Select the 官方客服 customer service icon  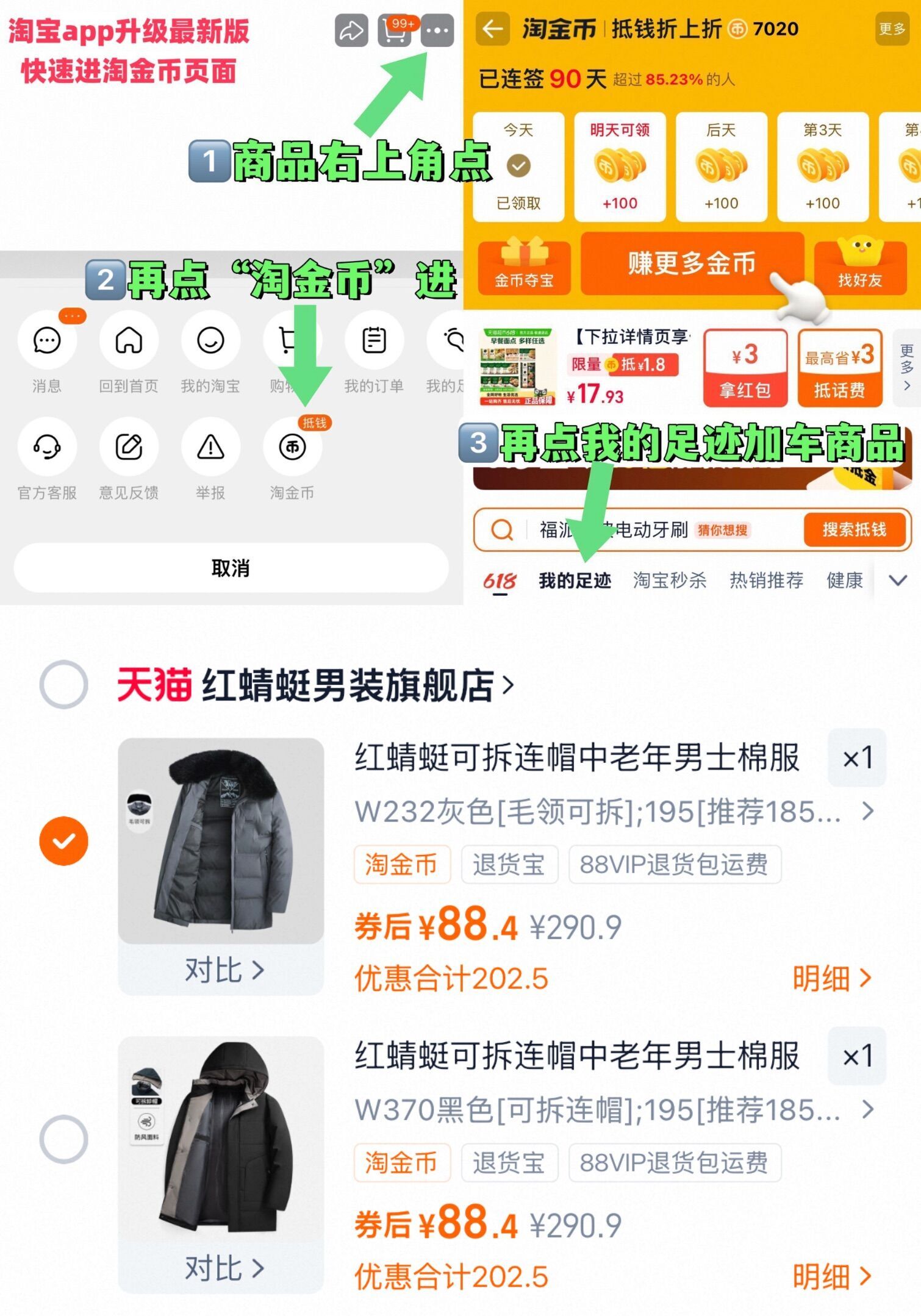[48, 446]
